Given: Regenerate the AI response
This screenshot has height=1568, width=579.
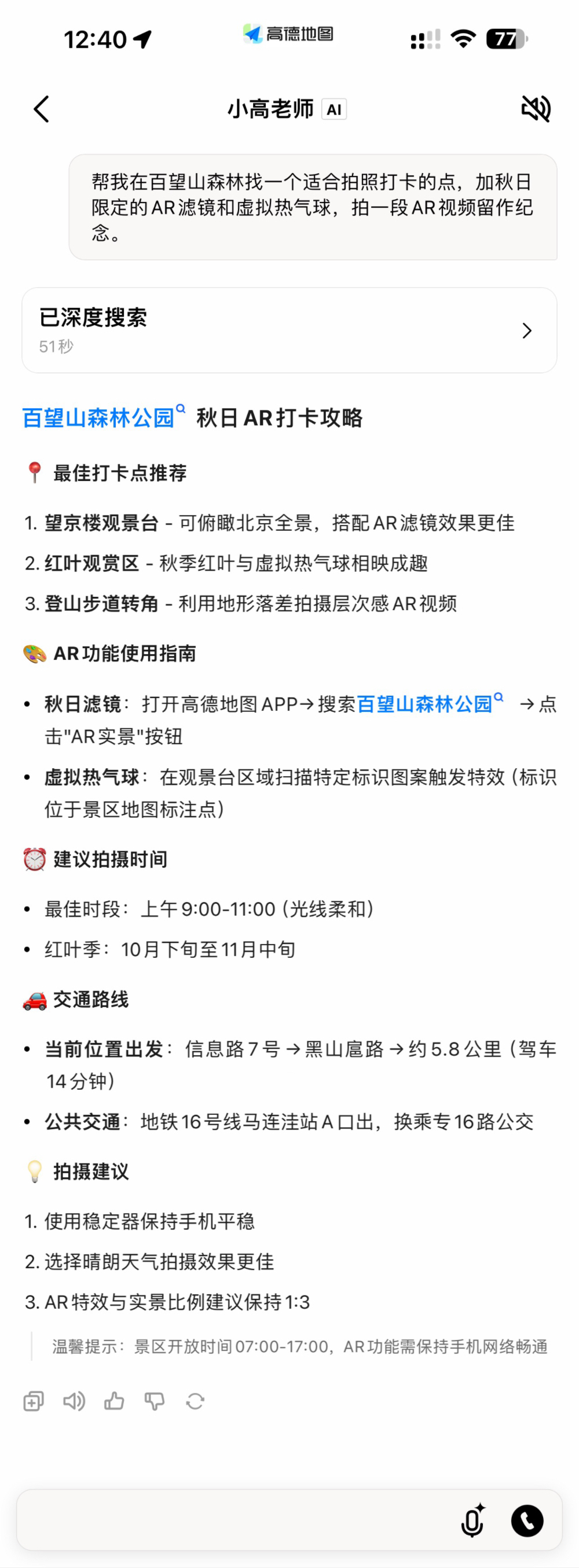Looking at the screenshot, I should pyautogui.click(x=195, y=1401).
